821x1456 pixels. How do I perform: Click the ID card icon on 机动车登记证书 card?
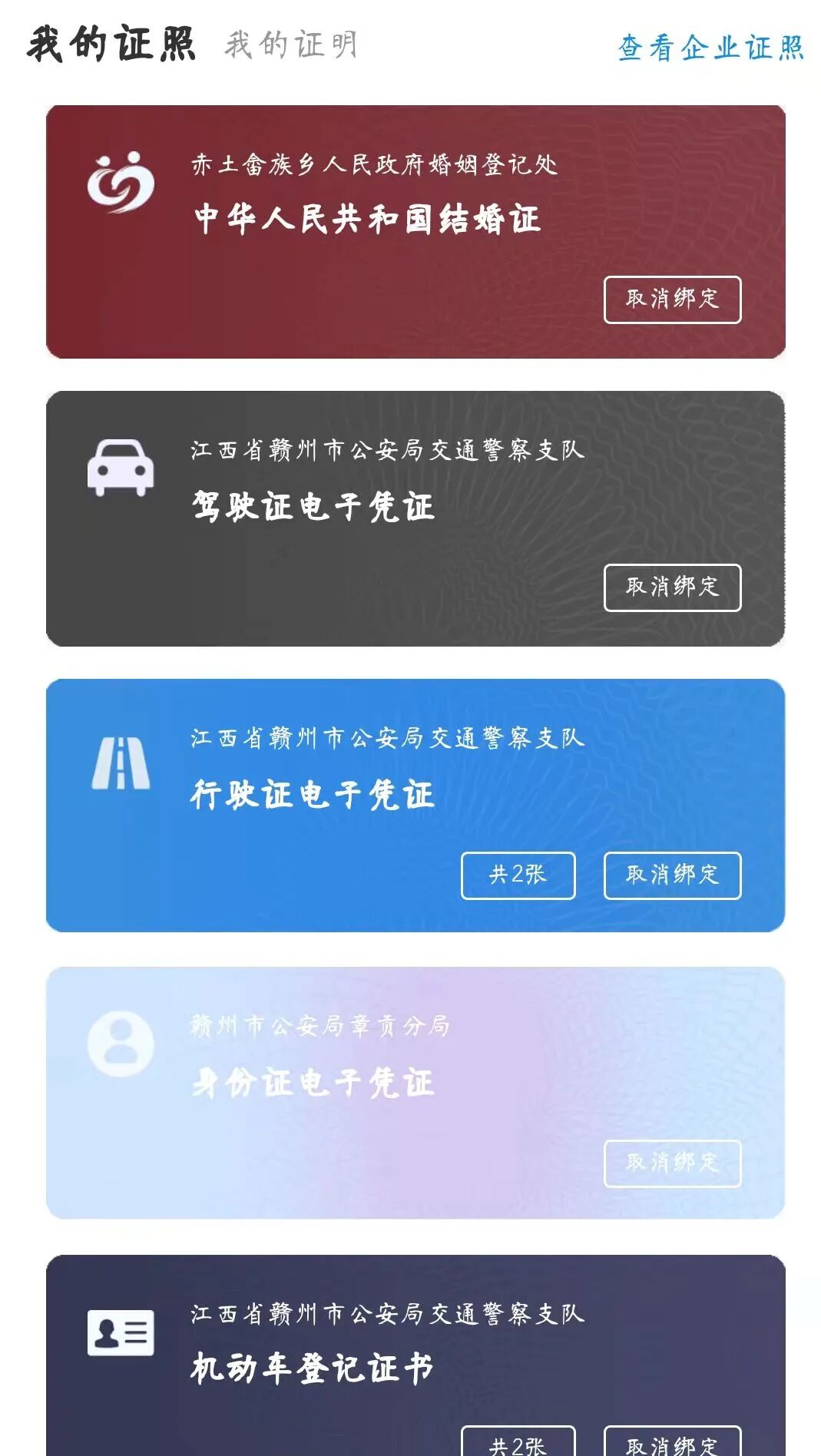coord(121,1331)
